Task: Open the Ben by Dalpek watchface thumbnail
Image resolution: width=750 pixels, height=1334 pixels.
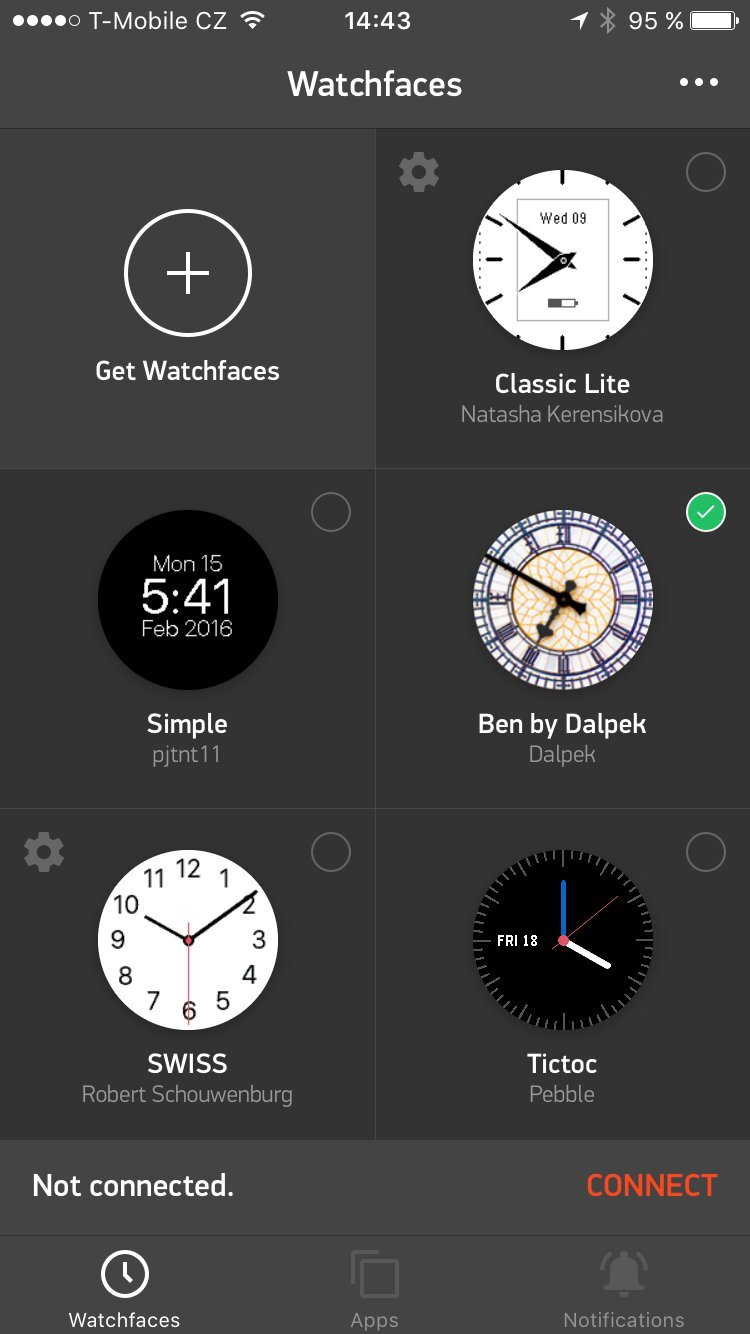Action: click(562, 599)
